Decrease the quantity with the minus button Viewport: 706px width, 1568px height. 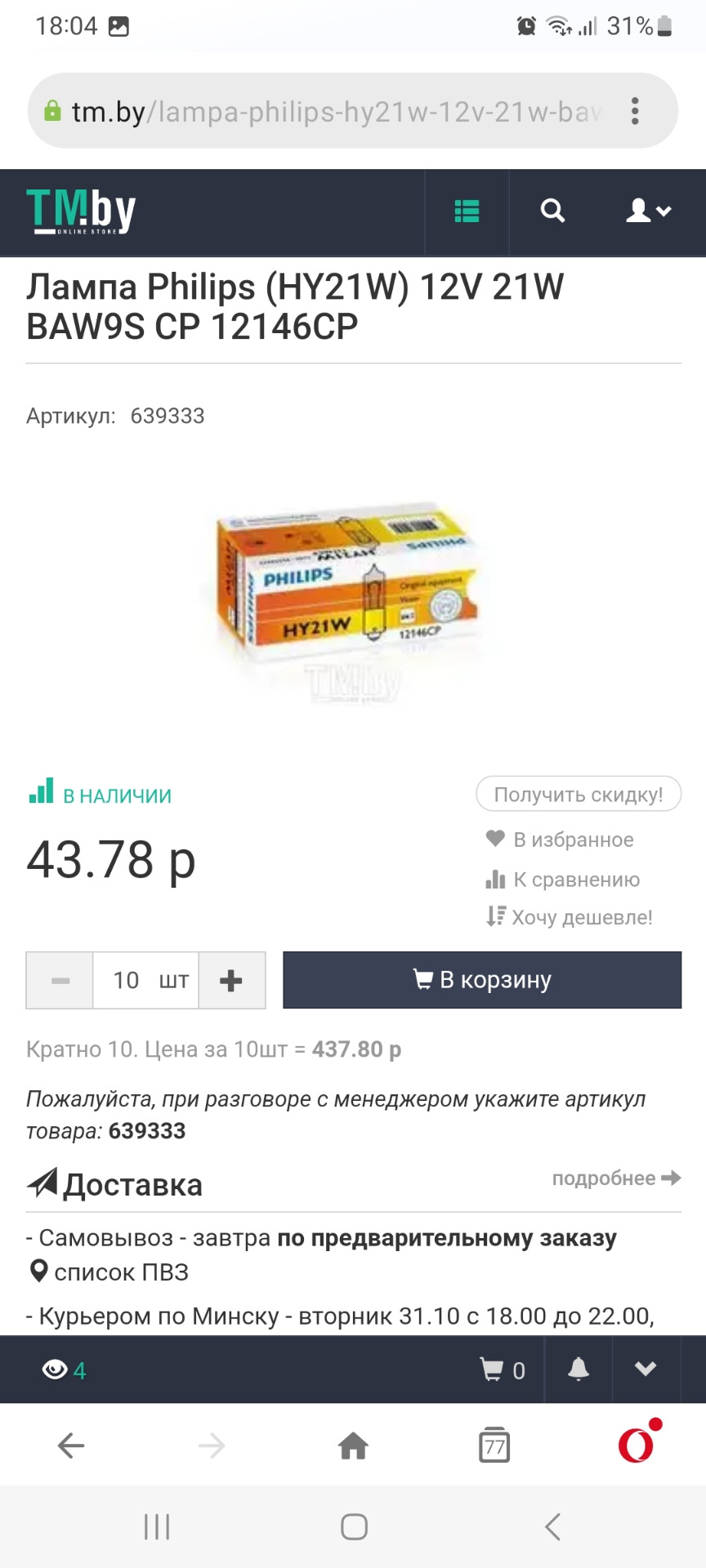60,980
